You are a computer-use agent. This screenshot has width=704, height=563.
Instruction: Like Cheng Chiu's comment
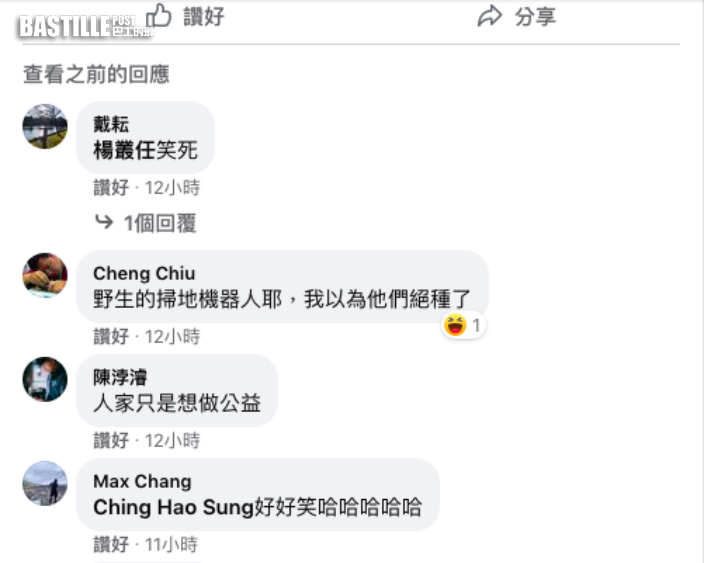pyautogui.click(x=111, y=336)
